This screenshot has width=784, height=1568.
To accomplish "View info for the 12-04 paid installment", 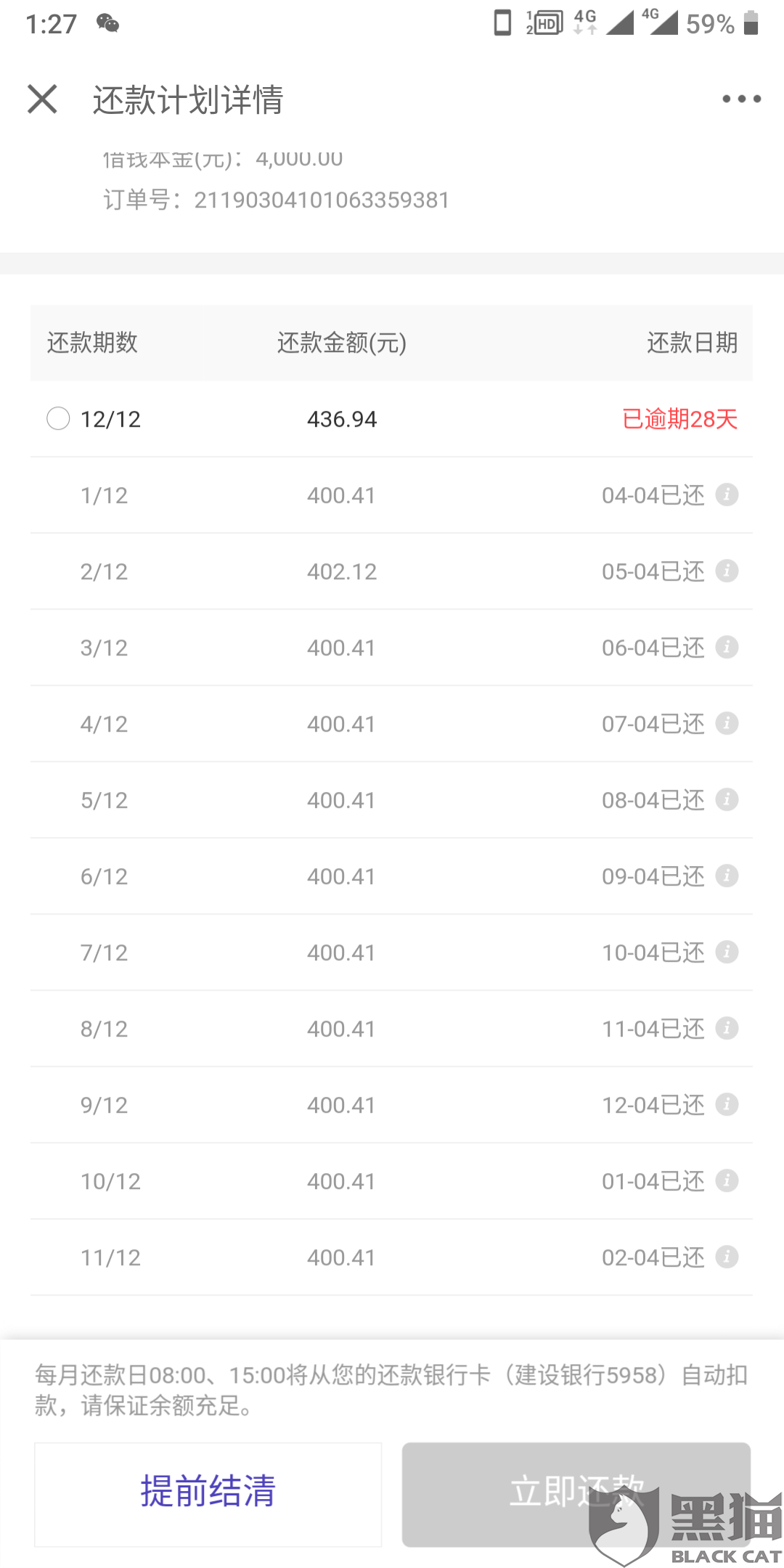I will click(x=727, y=1105).
